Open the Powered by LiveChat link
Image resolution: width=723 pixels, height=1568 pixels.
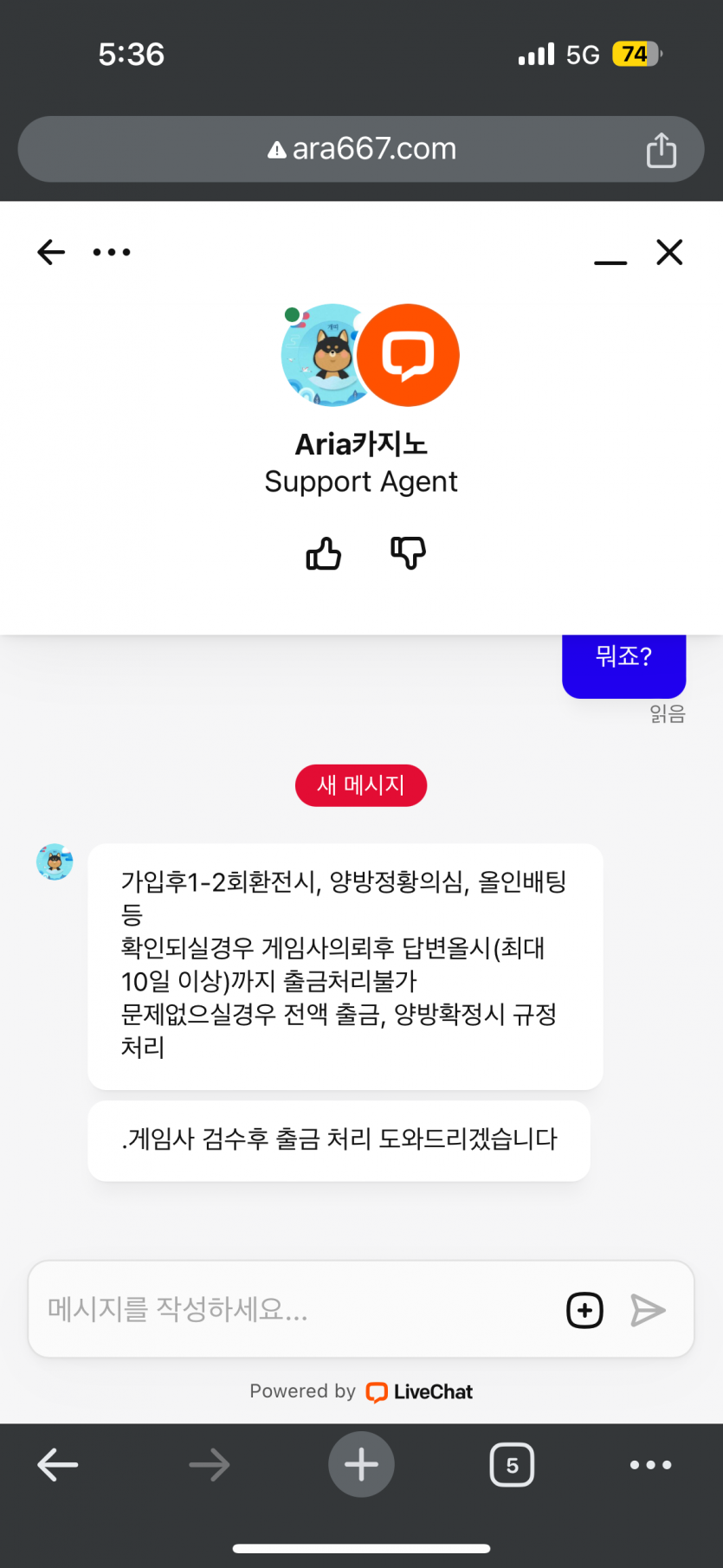click(x=361, y=1391)
